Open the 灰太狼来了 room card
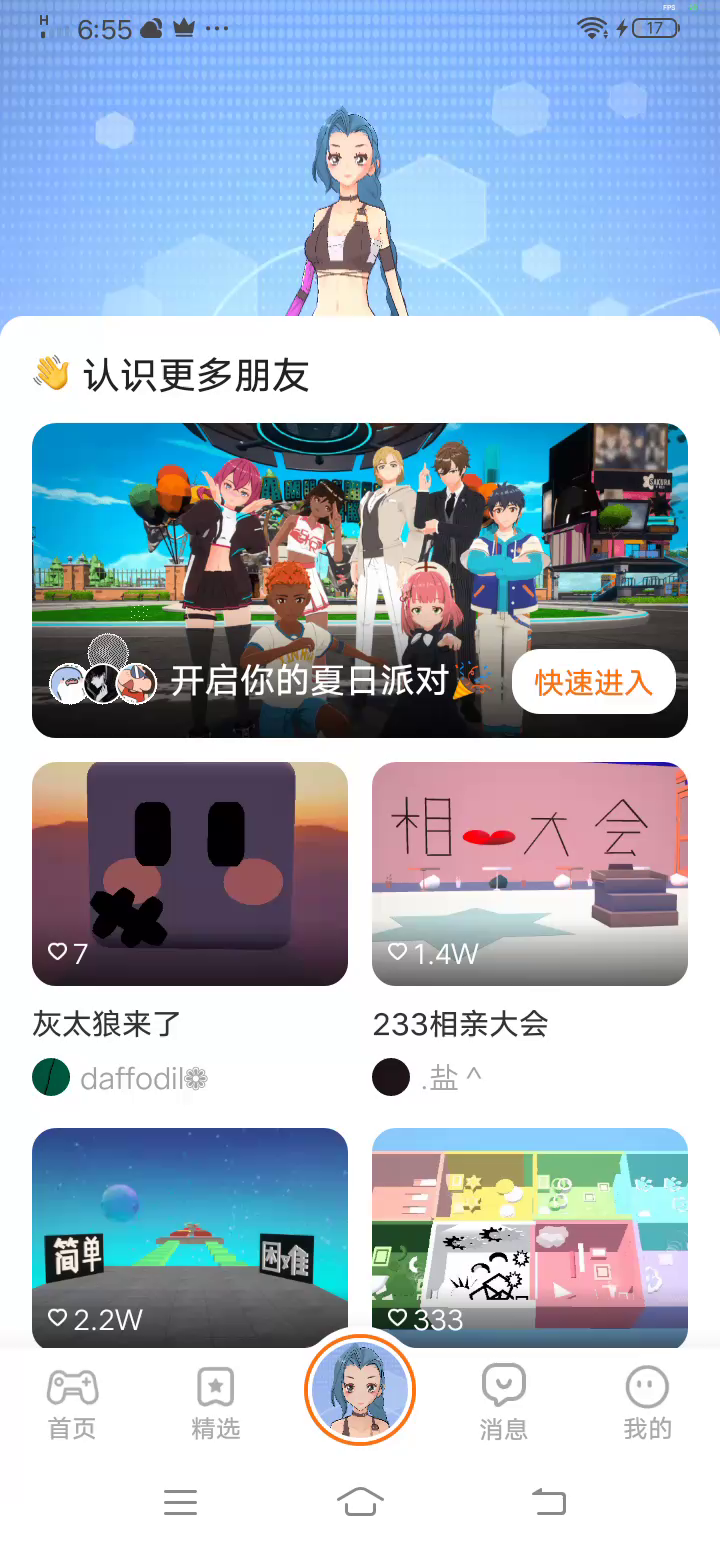The image size is (720, 1544). click(x=190, y=873)
